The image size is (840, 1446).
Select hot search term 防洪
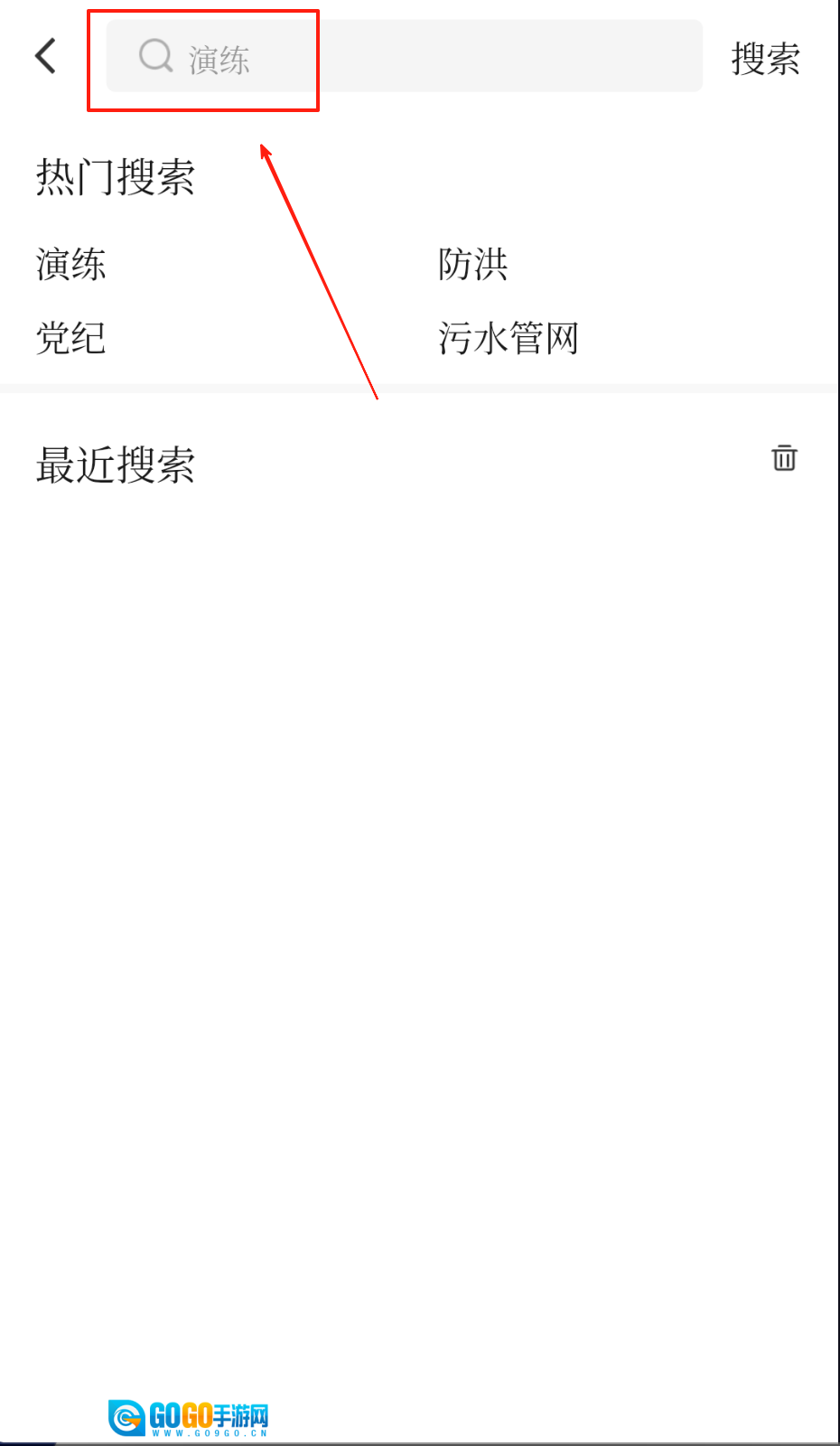pos(472,265)
